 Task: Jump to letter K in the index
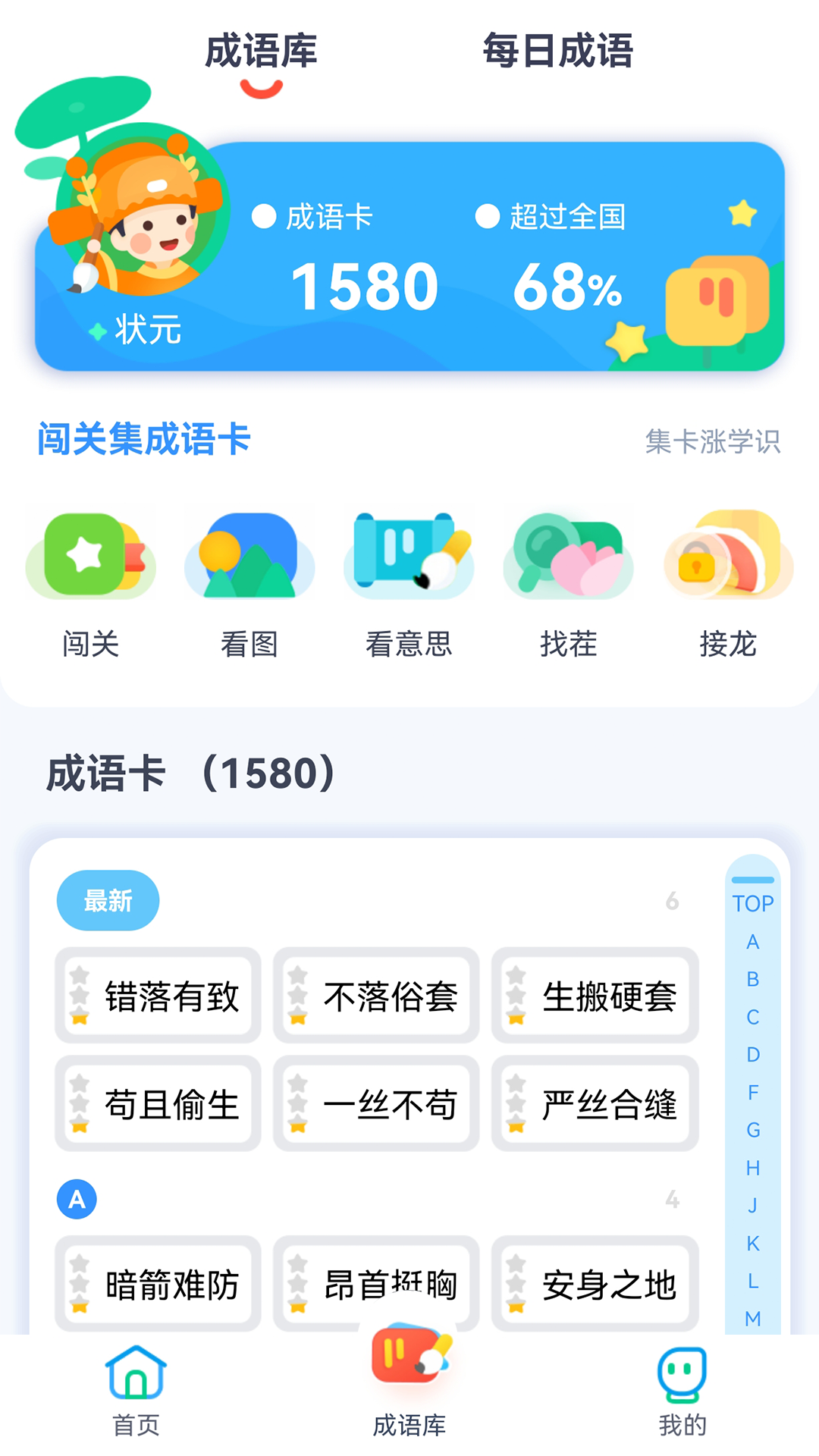pyautogui.click(x=753, y=1244)
